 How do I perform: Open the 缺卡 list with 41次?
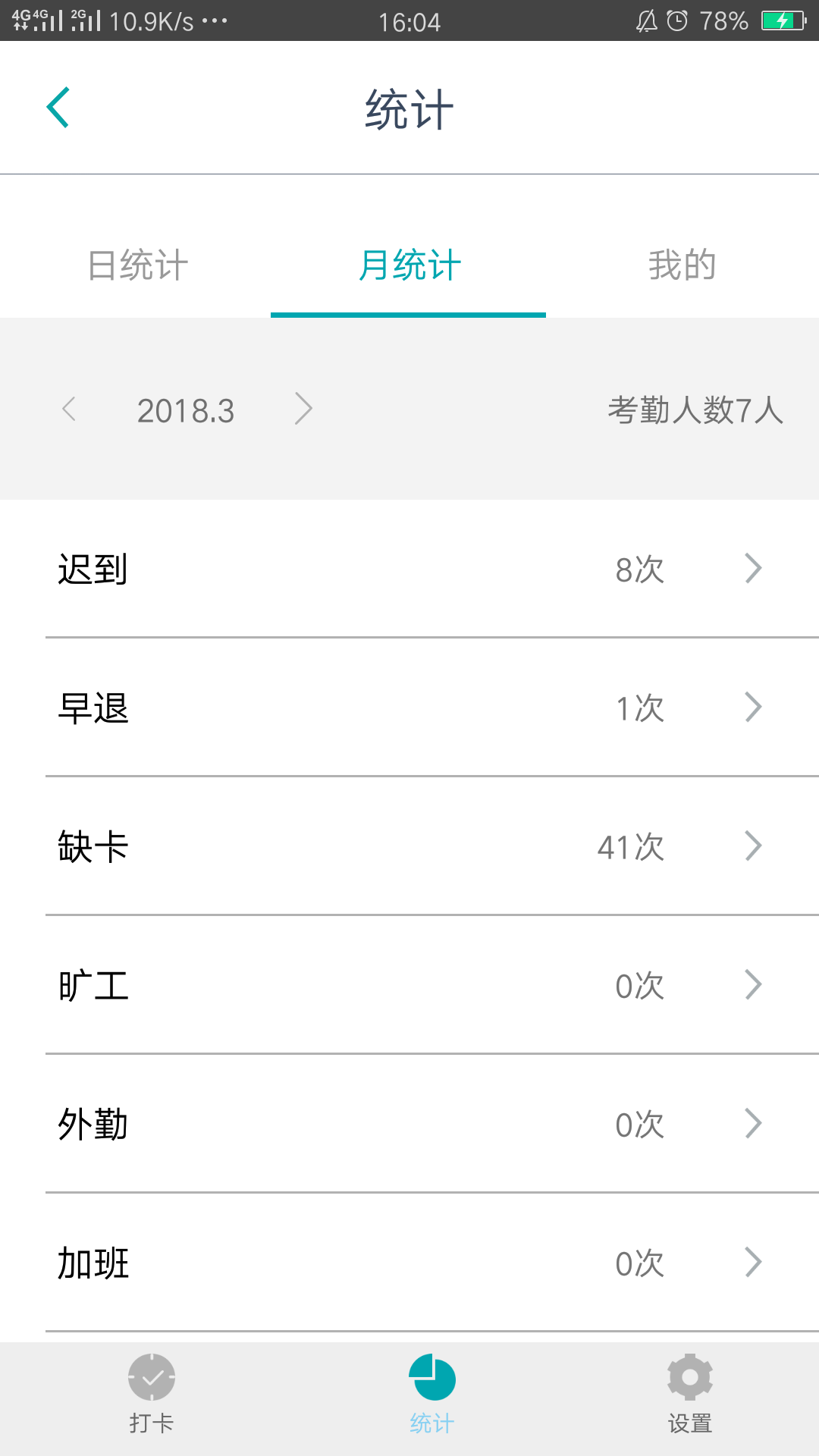tap(409, 846)
